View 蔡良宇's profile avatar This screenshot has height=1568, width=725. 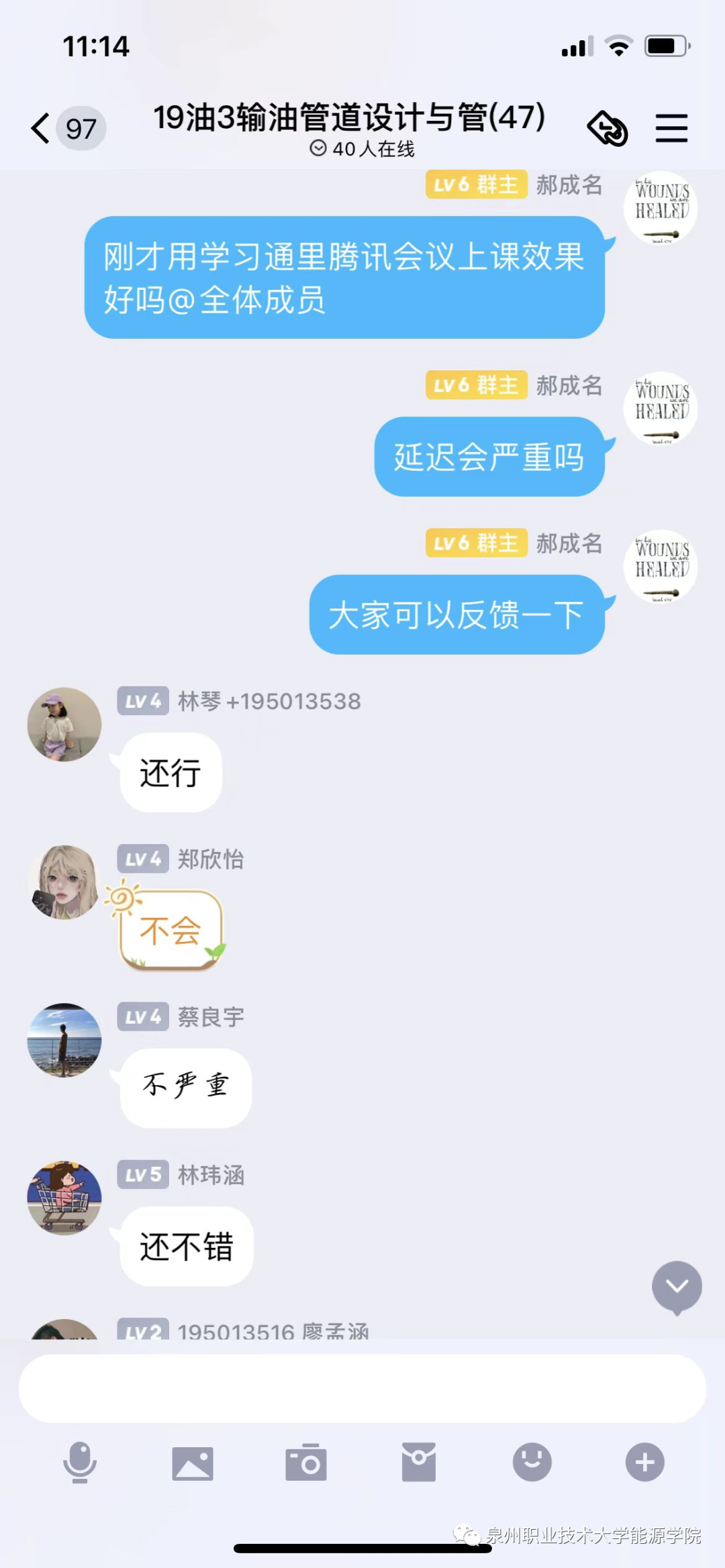[x=64, y=1040]
